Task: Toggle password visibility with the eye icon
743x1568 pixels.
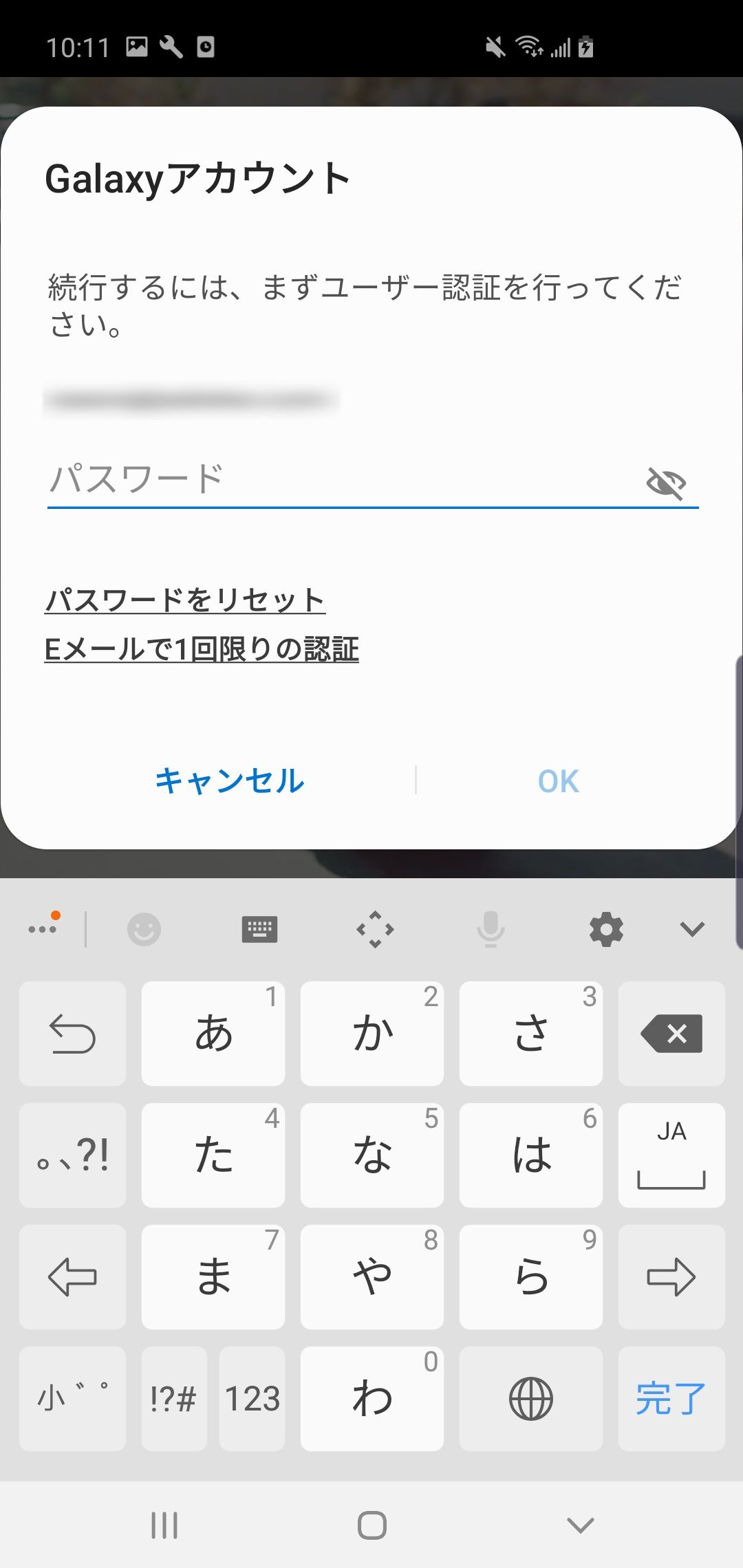Action: point(667,483)
